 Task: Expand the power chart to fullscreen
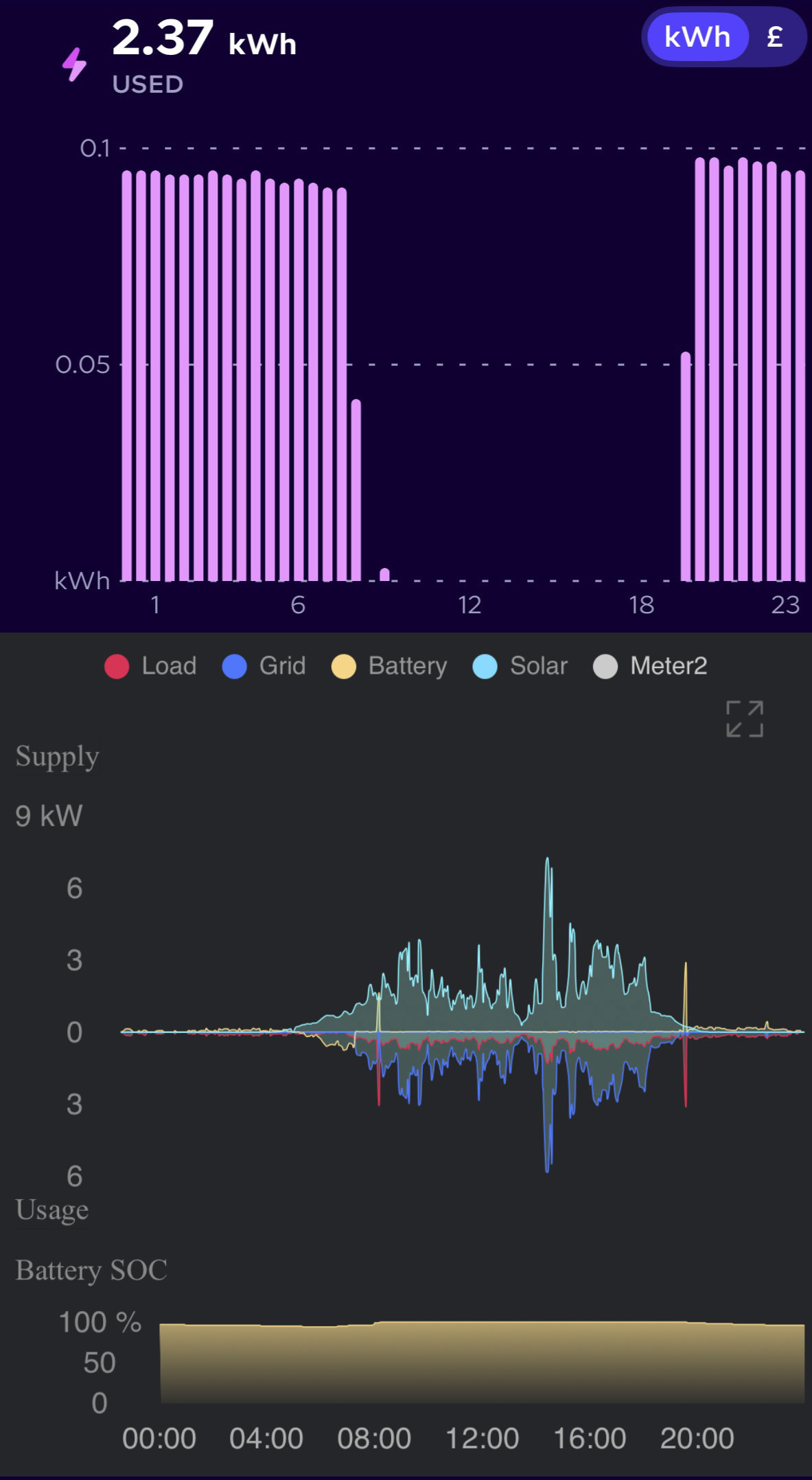click(745, 719)
